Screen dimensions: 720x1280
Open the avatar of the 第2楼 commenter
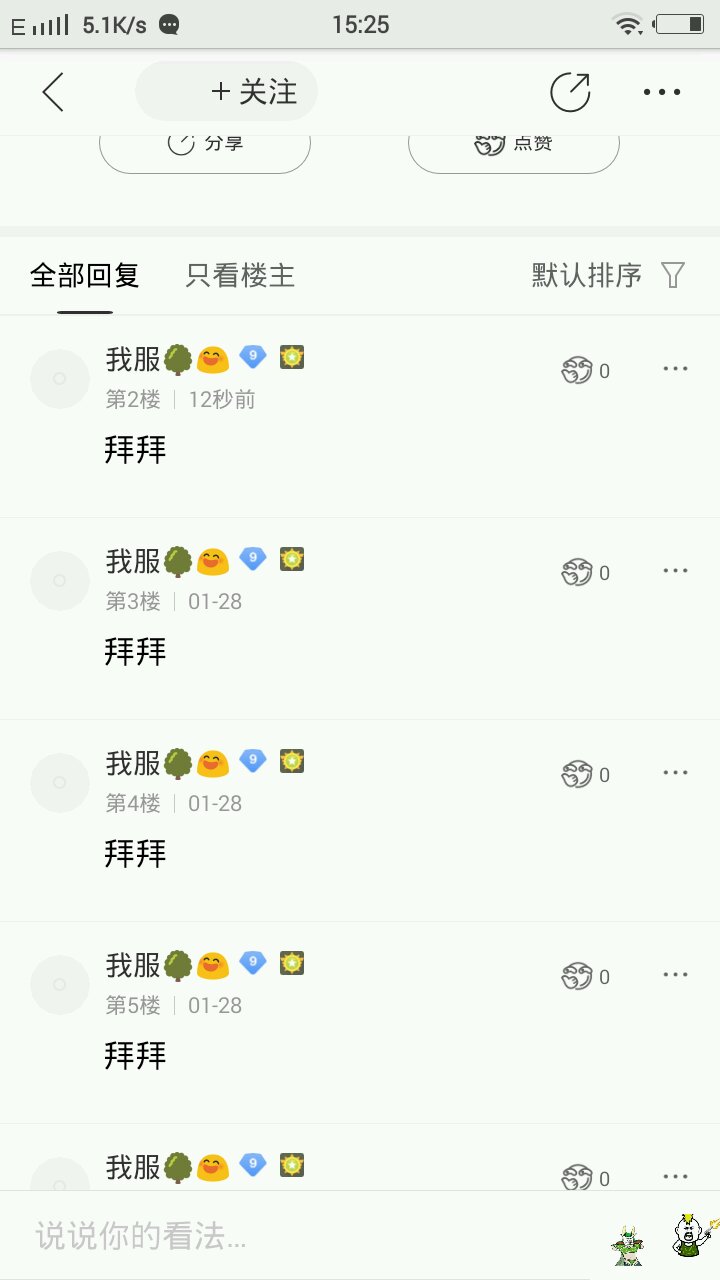pyautogui.click(x=60, y=379)
